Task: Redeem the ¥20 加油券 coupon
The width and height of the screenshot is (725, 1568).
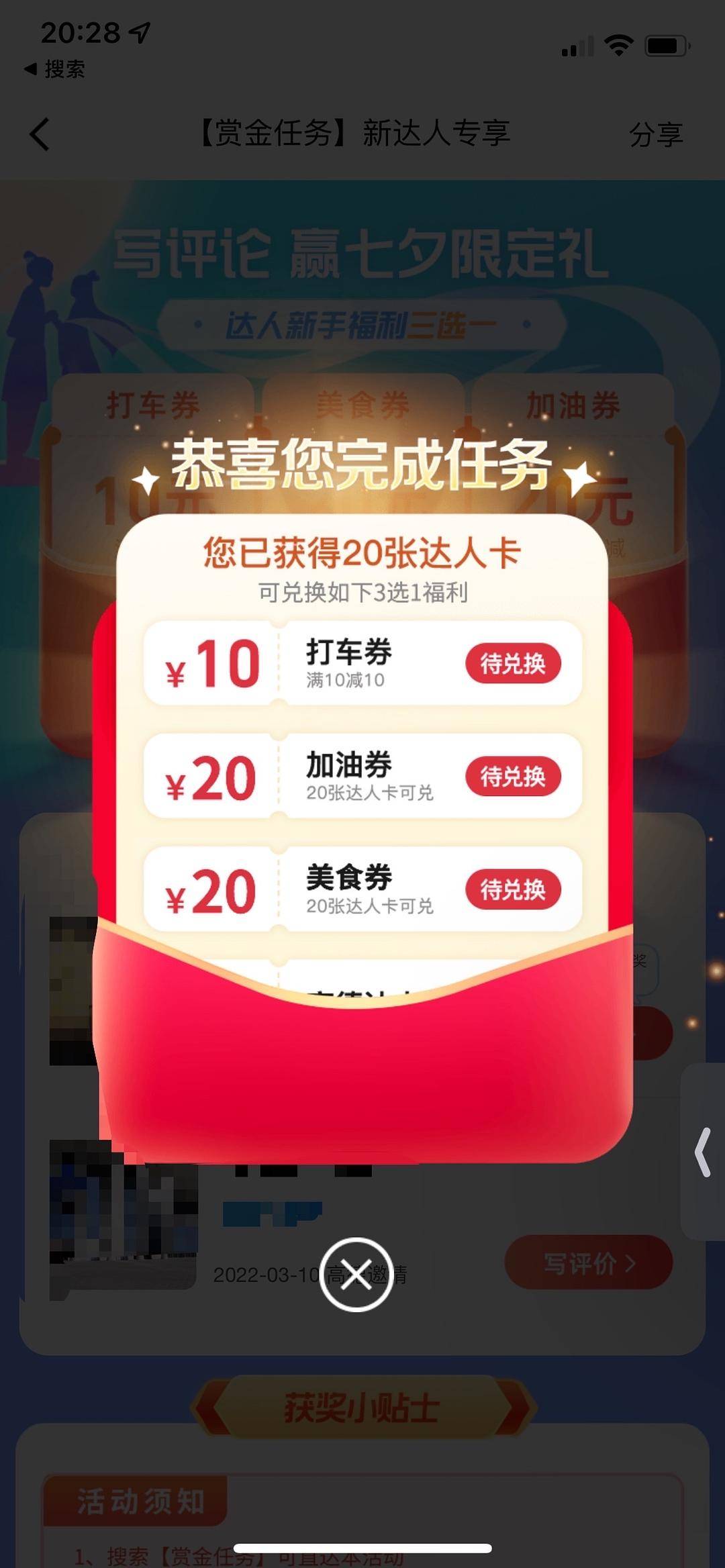Action: click(x=513, y=777)
